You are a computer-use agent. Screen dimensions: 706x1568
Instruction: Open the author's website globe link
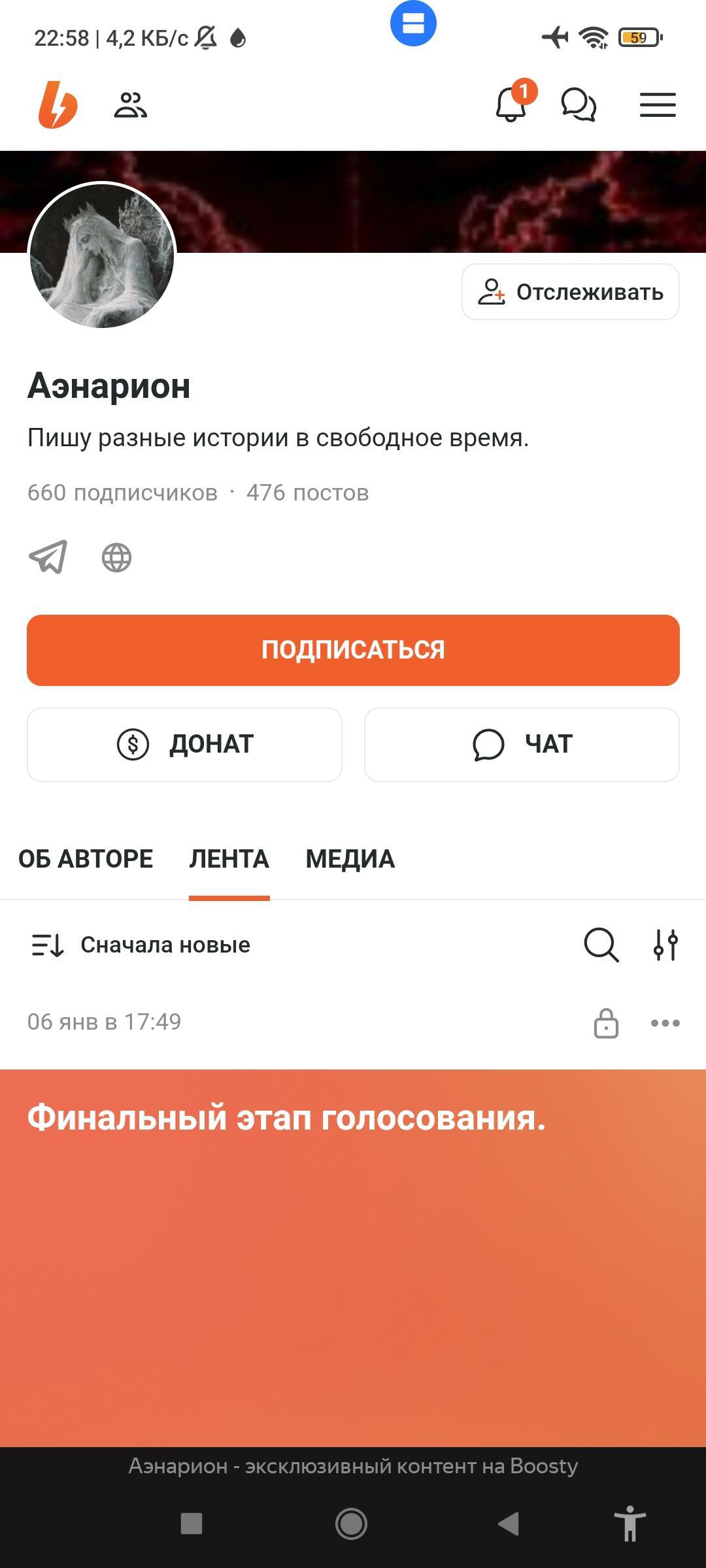[x=117, y=558]
